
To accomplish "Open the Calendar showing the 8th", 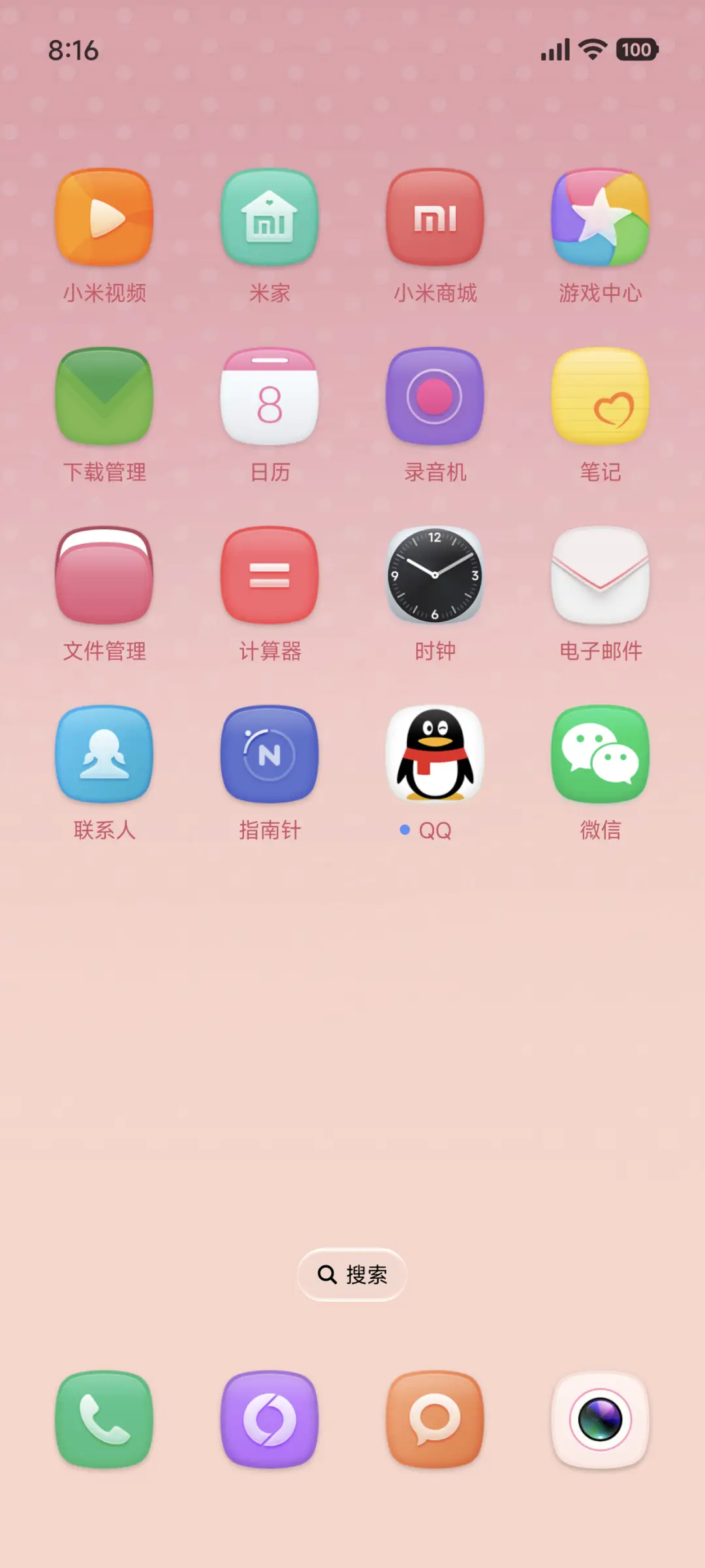I will [x=270, y=397].
